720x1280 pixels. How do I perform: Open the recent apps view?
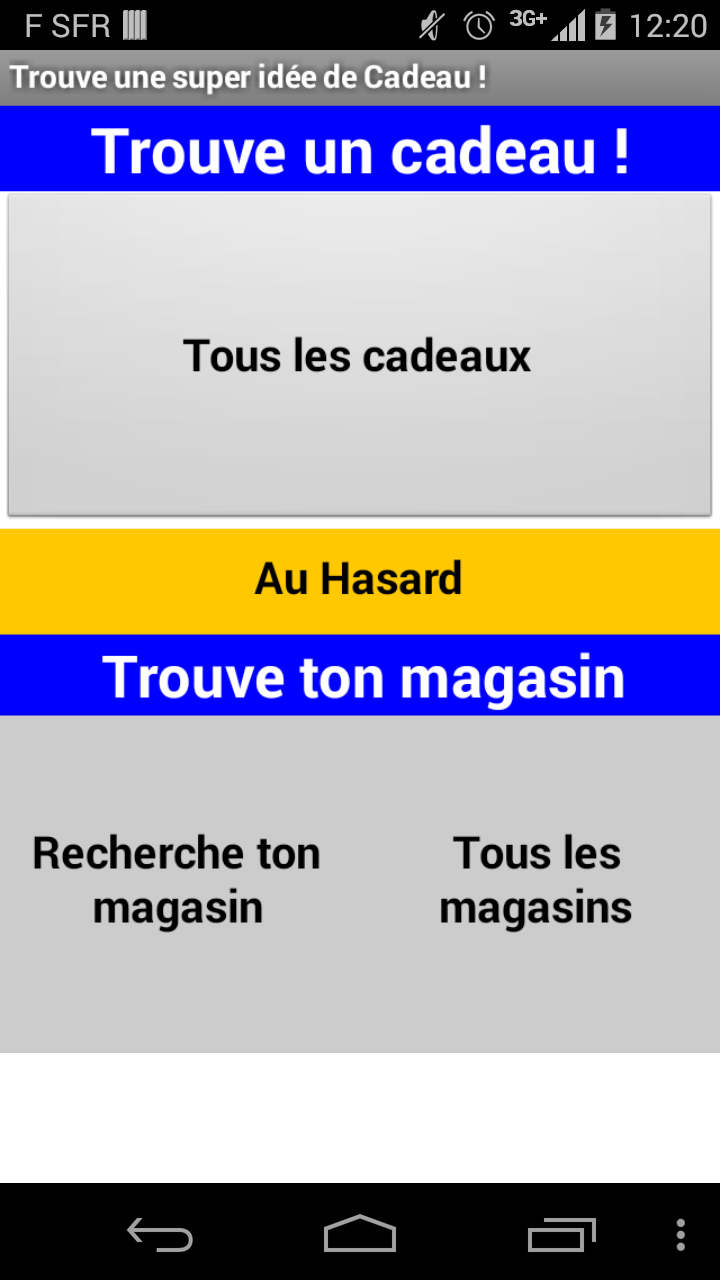pyautogui.click(x=561, y=1234)
